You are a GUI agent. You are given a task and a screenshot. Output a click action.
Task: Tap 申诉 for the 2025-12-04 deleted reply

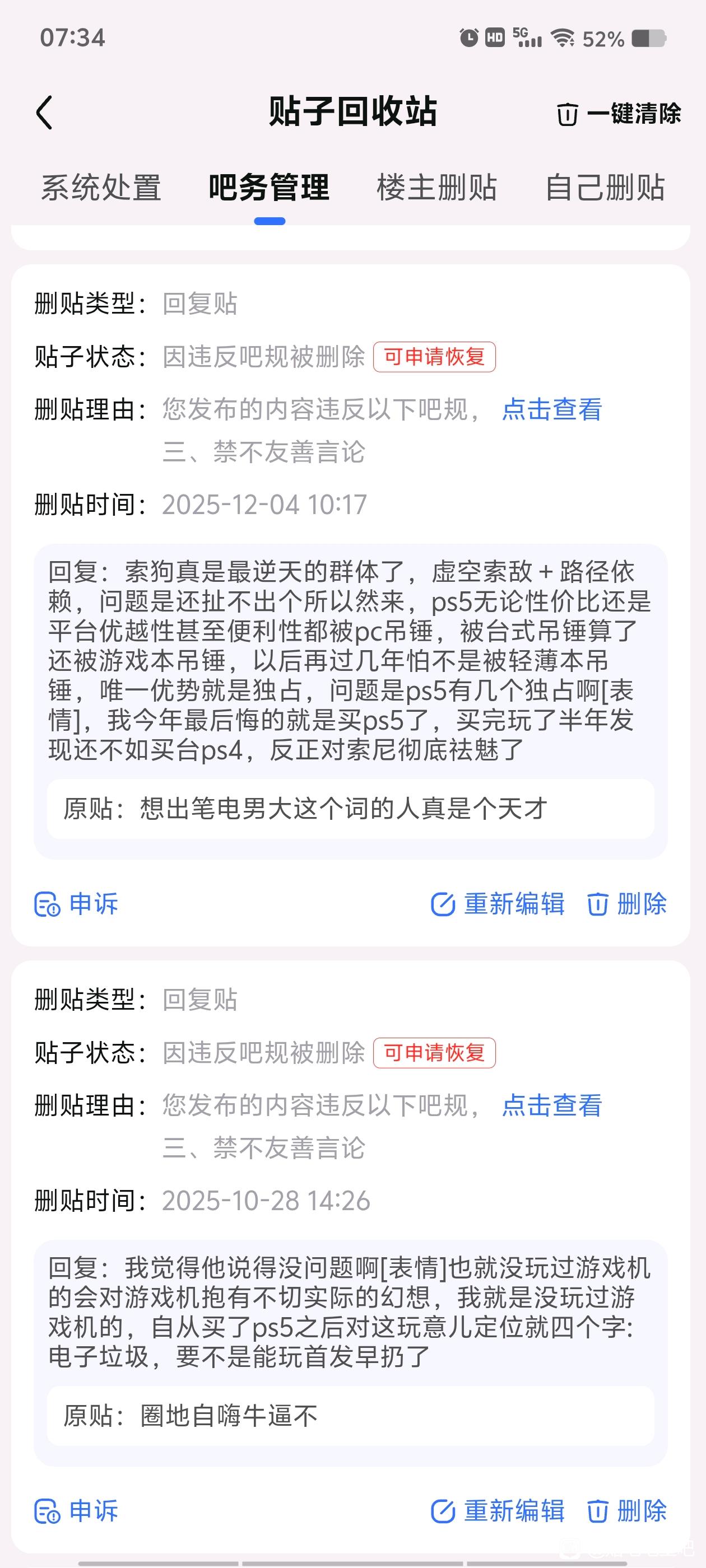[77, 904]
